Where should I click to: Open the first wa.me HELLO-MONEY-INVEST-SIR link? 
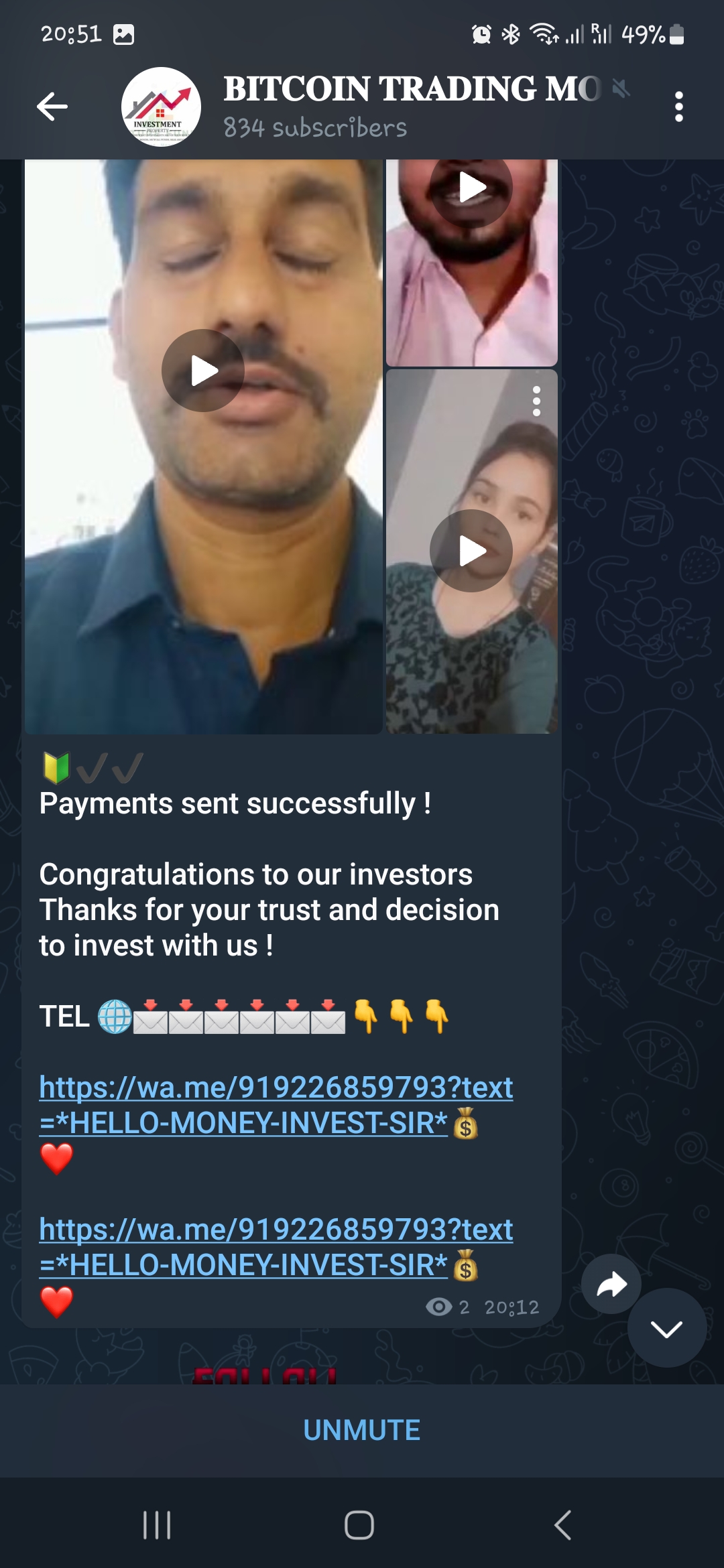click(276, 1104)
